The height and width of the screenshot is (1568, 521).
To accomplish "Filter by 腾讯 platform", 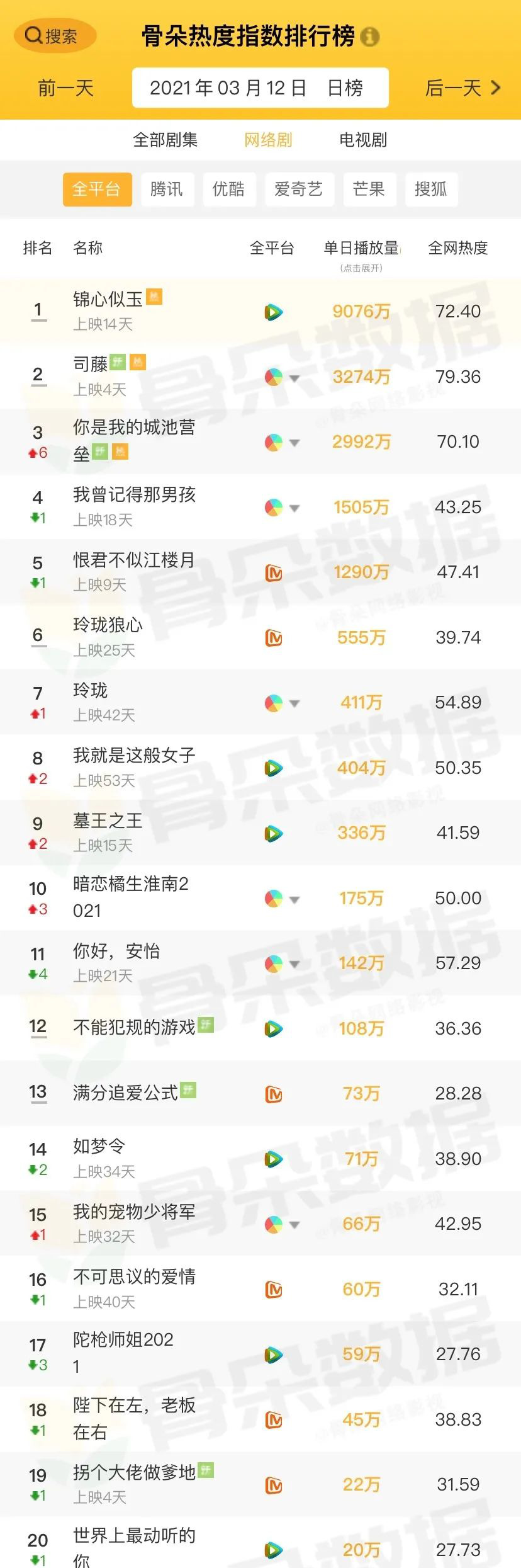I will [167, 189].
